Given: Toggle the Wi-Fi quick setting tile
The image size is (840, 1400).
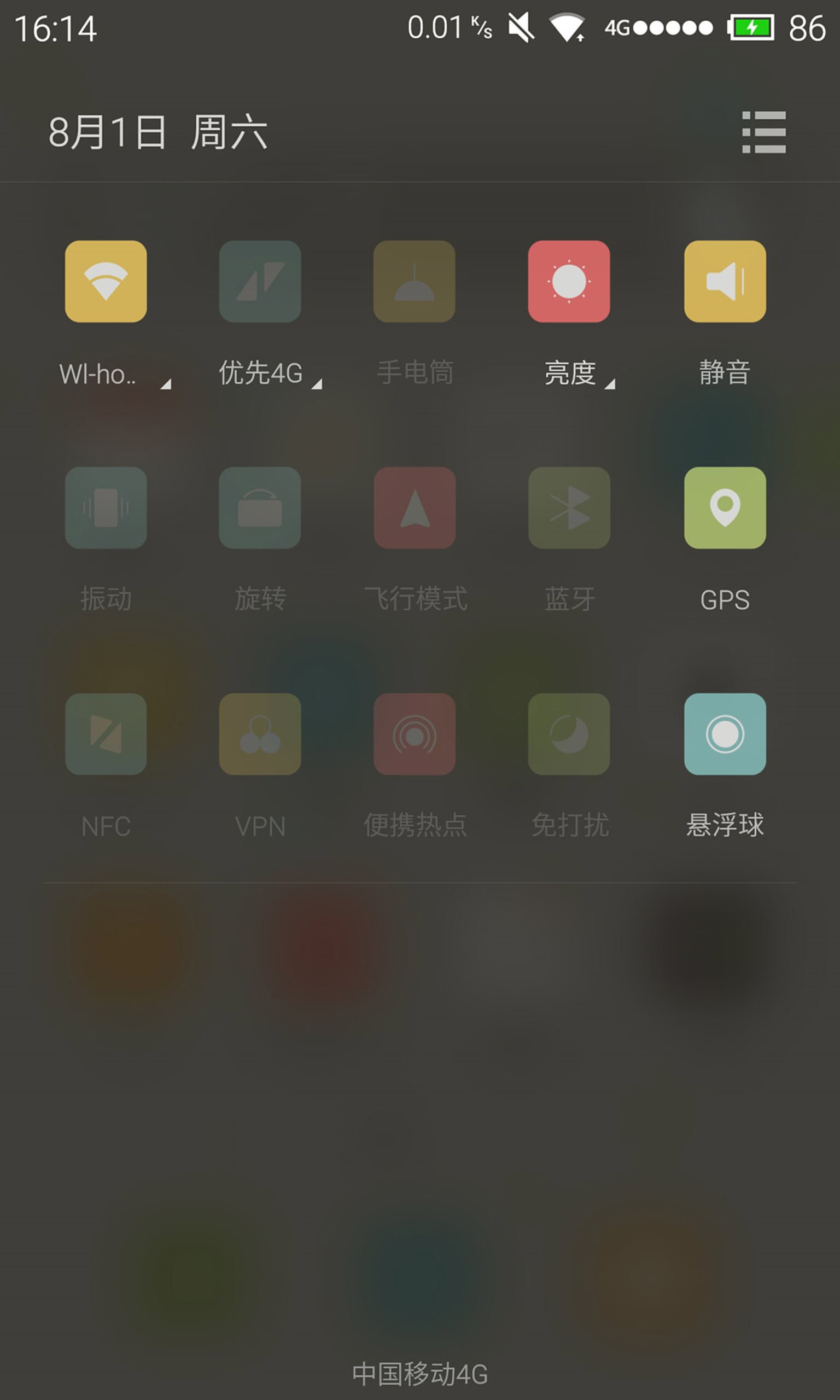Looking at the screenshot, I should (106, 281).
